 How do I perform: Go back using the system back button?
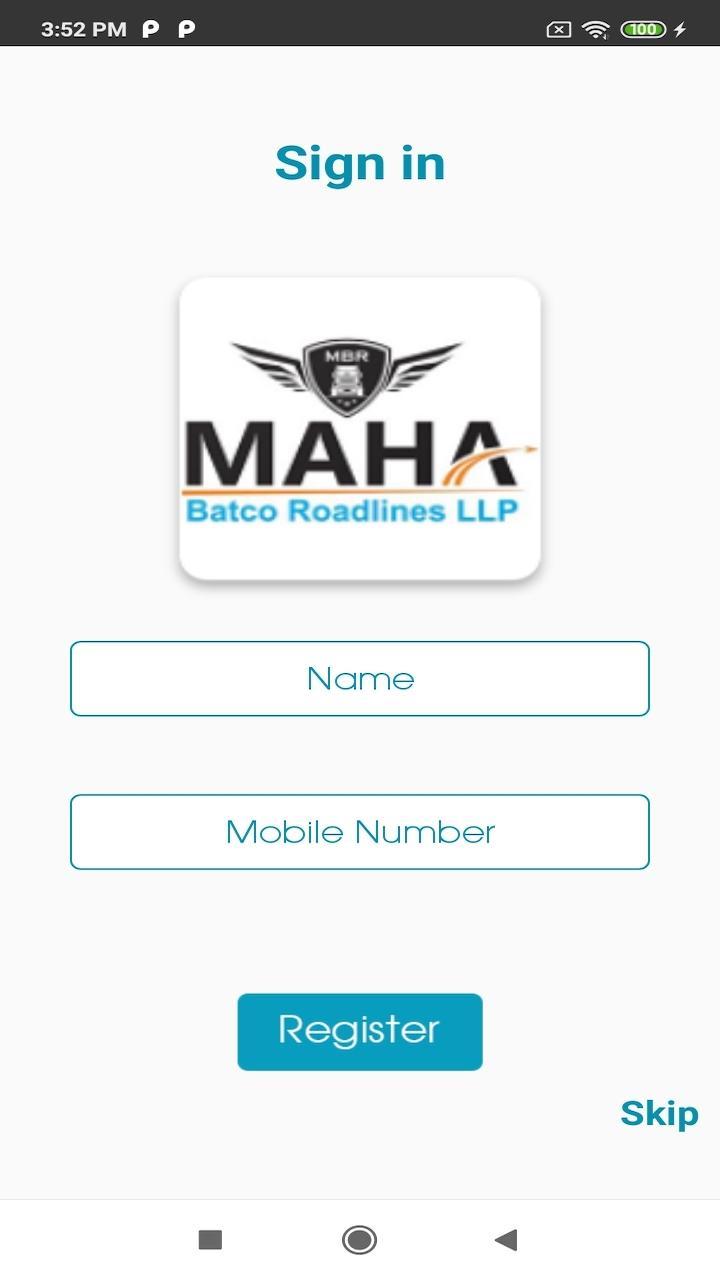[x=506, y=1240]
